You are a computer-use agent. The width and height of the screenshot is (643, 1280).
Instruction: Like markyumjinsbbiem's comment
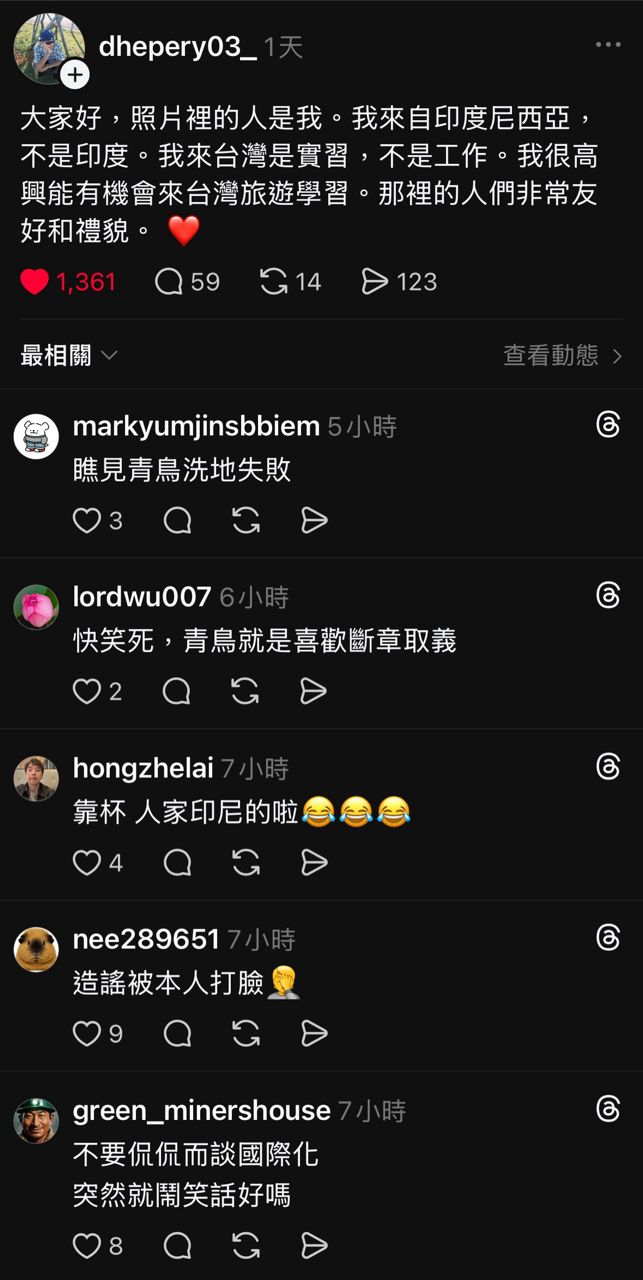coord(87,520)
